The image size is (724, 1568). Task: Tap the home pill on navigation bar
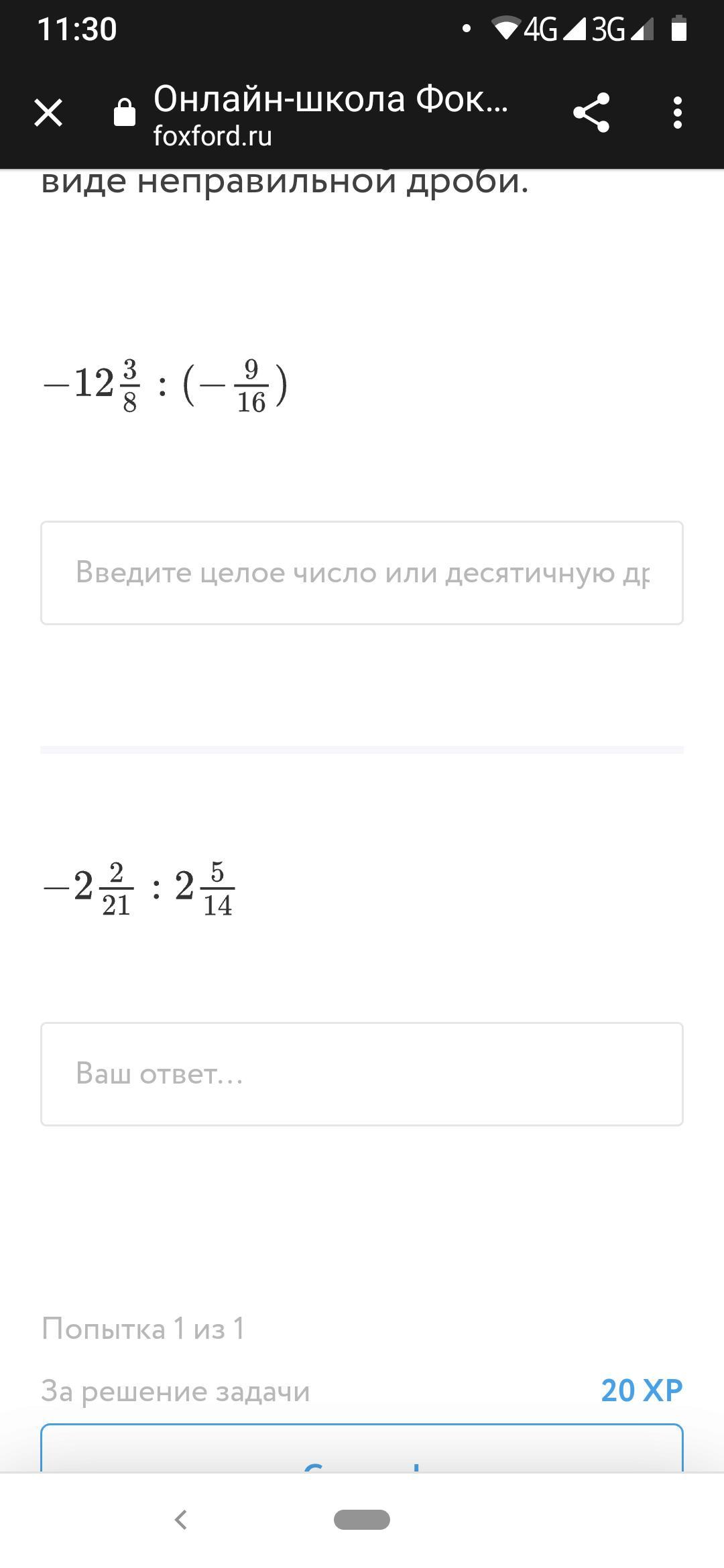pyautogui.click(x=362, y=1520)
